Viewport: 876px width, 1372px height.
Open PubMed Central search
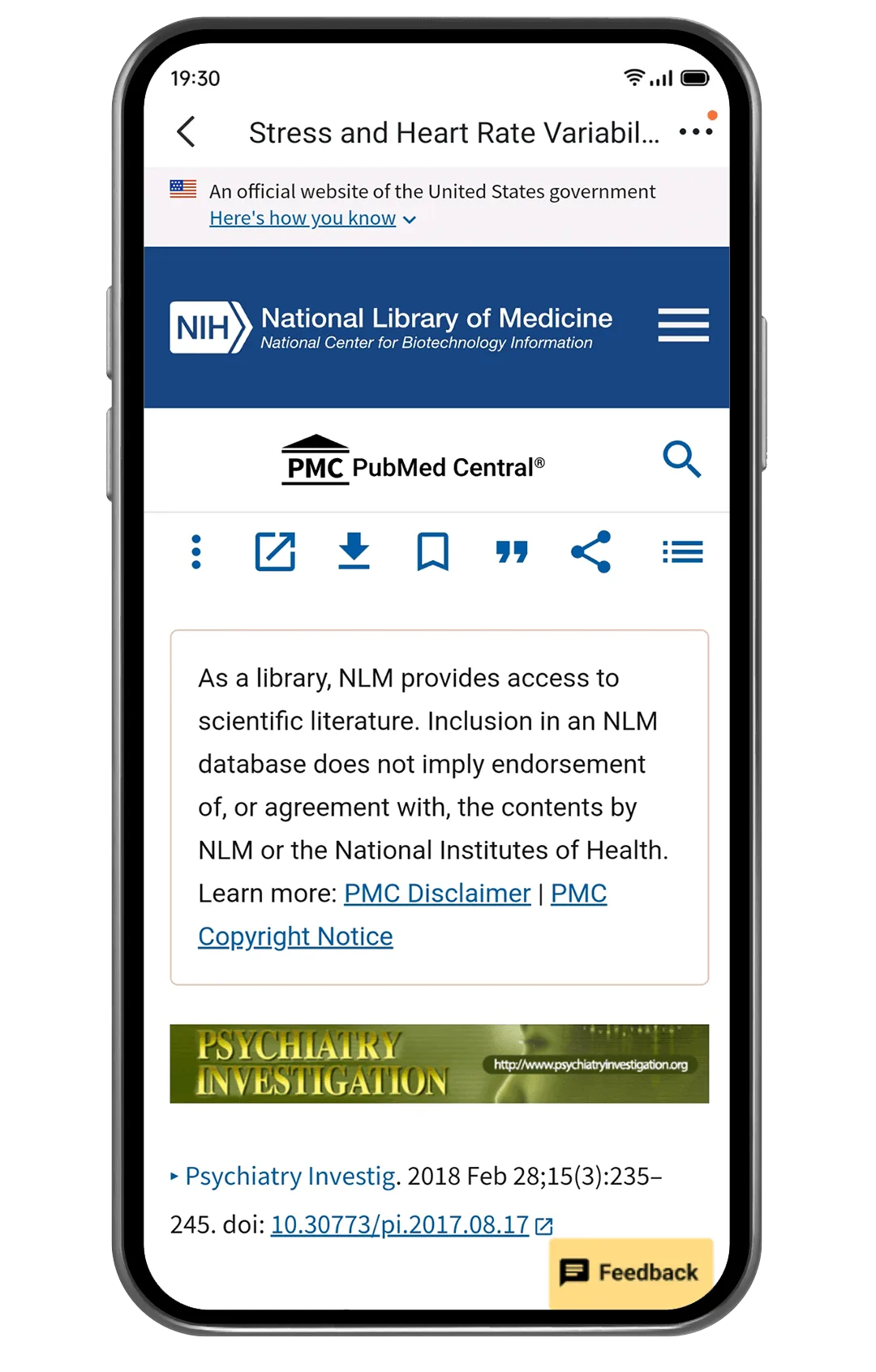tap(681, 460)
